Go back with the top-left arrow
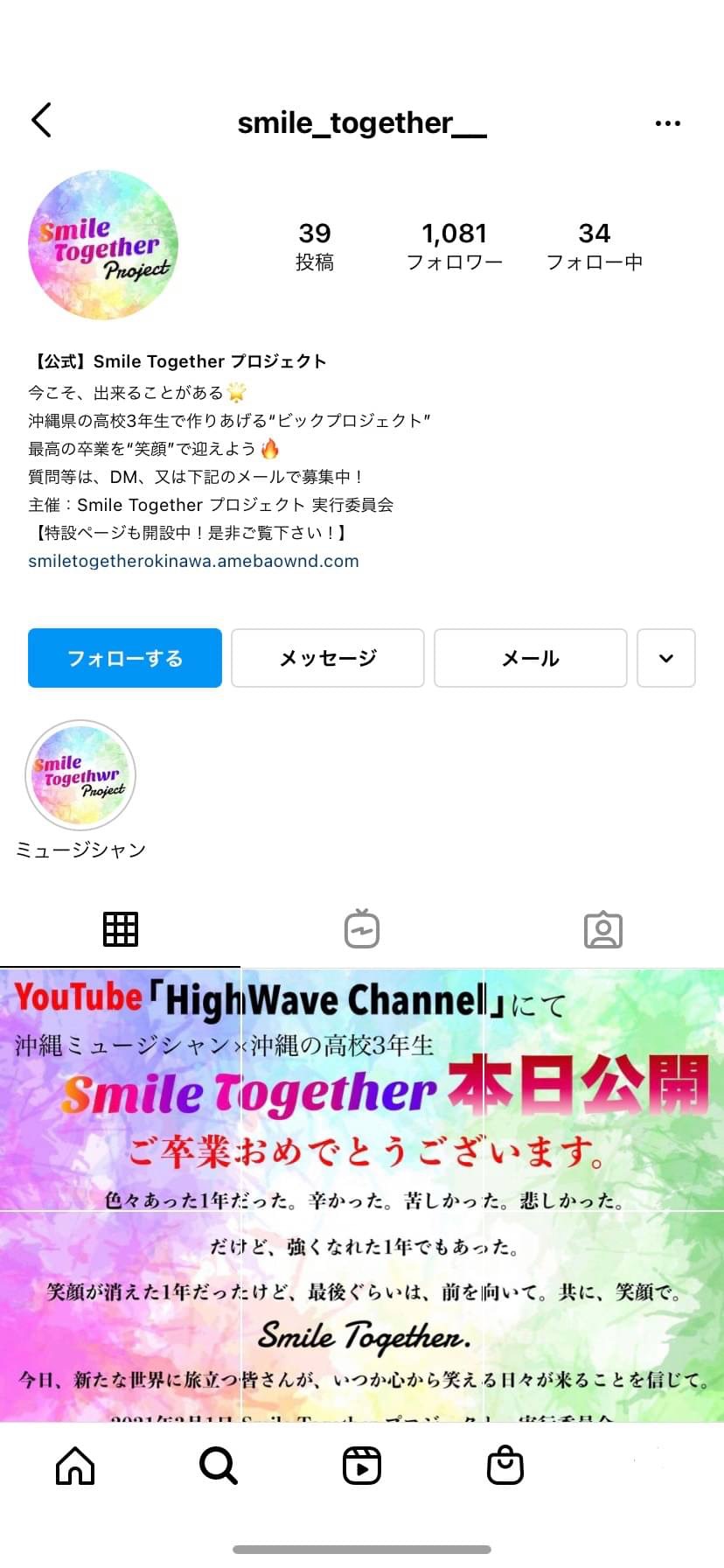Viewport: 724px width, 1568px height. [x=41, y=121]
